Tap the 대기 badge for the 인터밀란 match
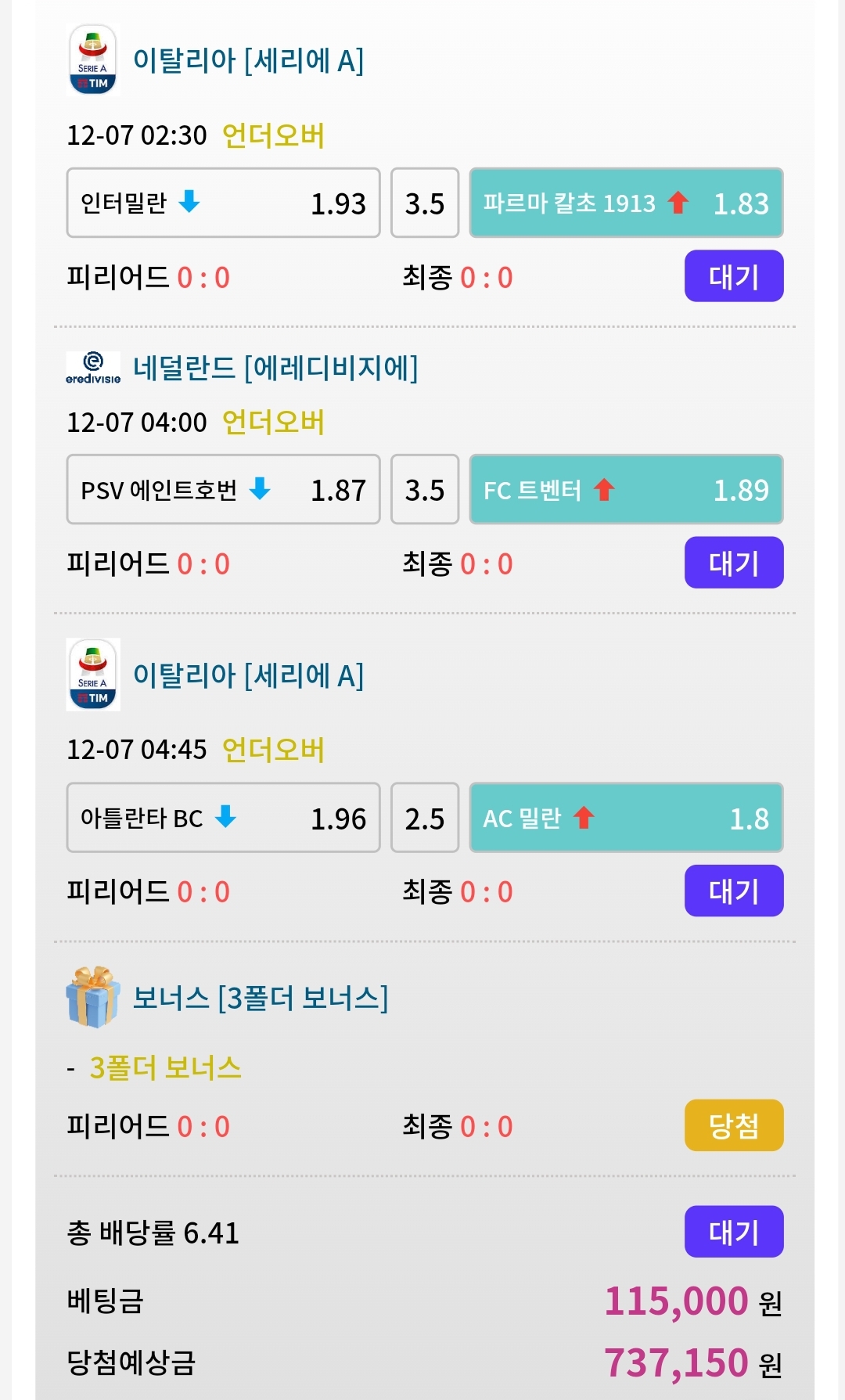The image size is (845, 1400). pos(734,276)
